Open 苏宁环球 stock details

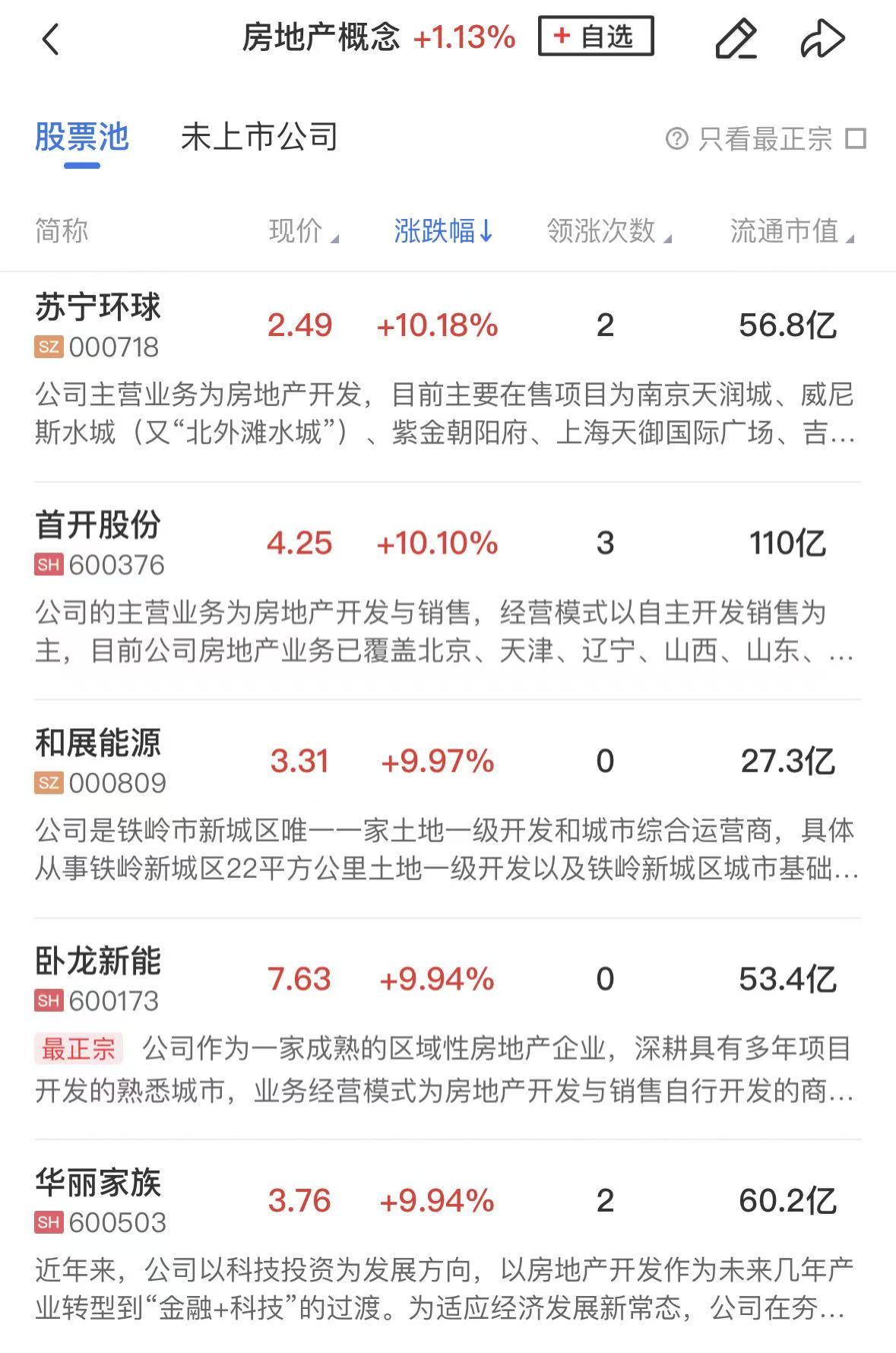coord(98,308)
